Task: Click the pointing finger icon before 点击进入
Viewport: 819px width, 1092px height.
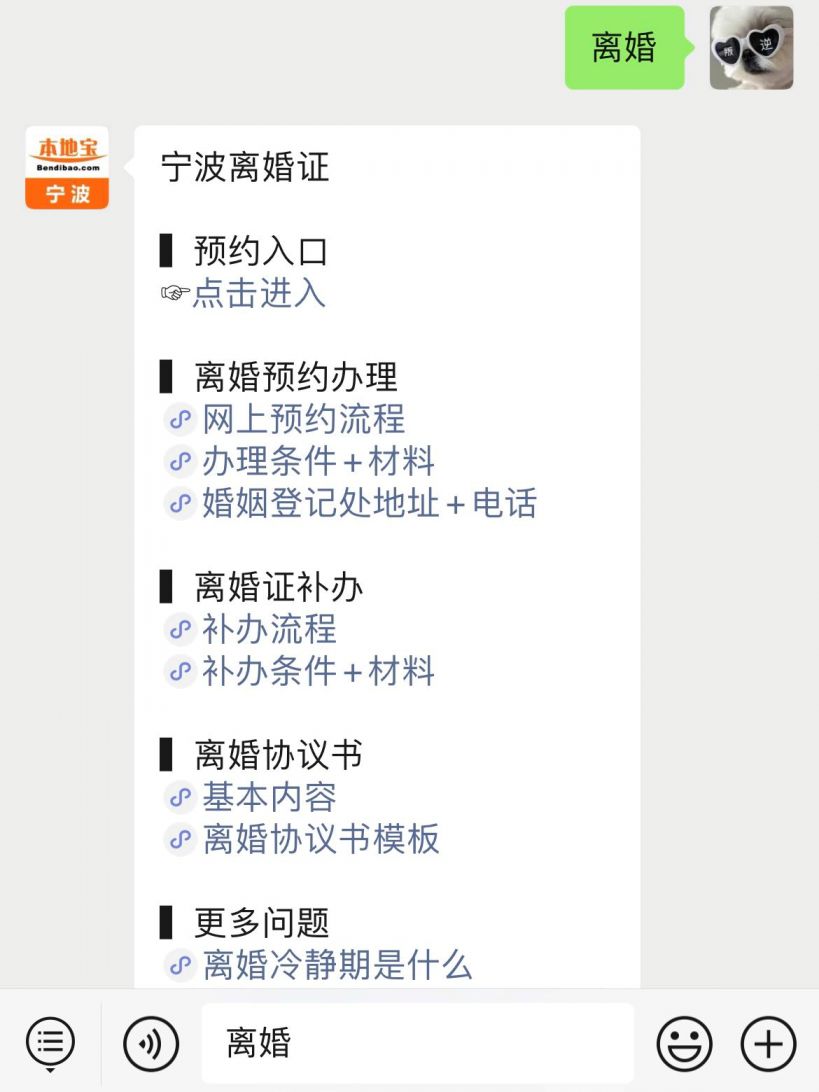Action: point(170,293)
